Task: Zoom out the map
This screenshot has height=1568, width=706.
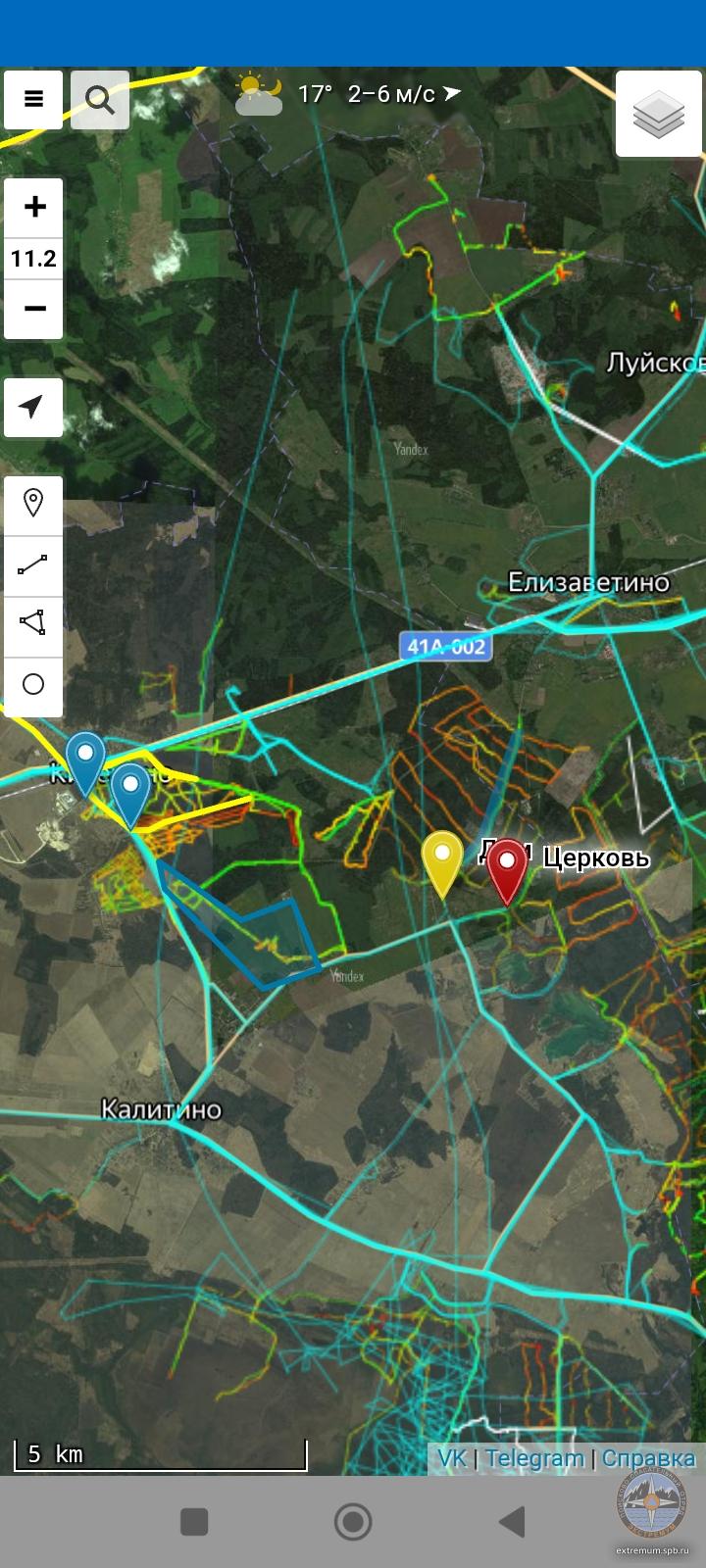Action: pyautogui.click(x=34, y=309)
